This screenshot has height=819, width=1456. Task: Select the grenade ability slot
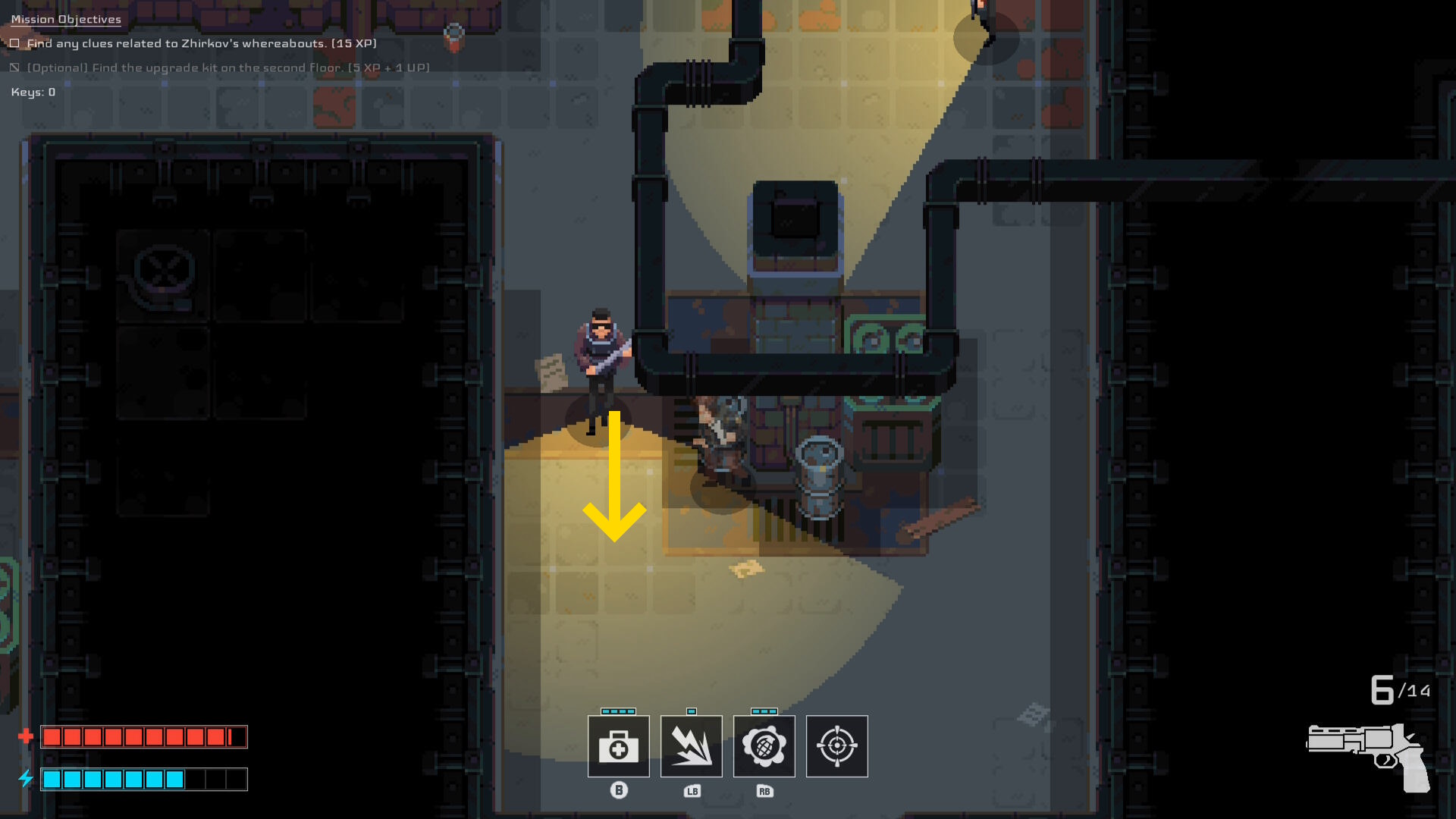764,746
